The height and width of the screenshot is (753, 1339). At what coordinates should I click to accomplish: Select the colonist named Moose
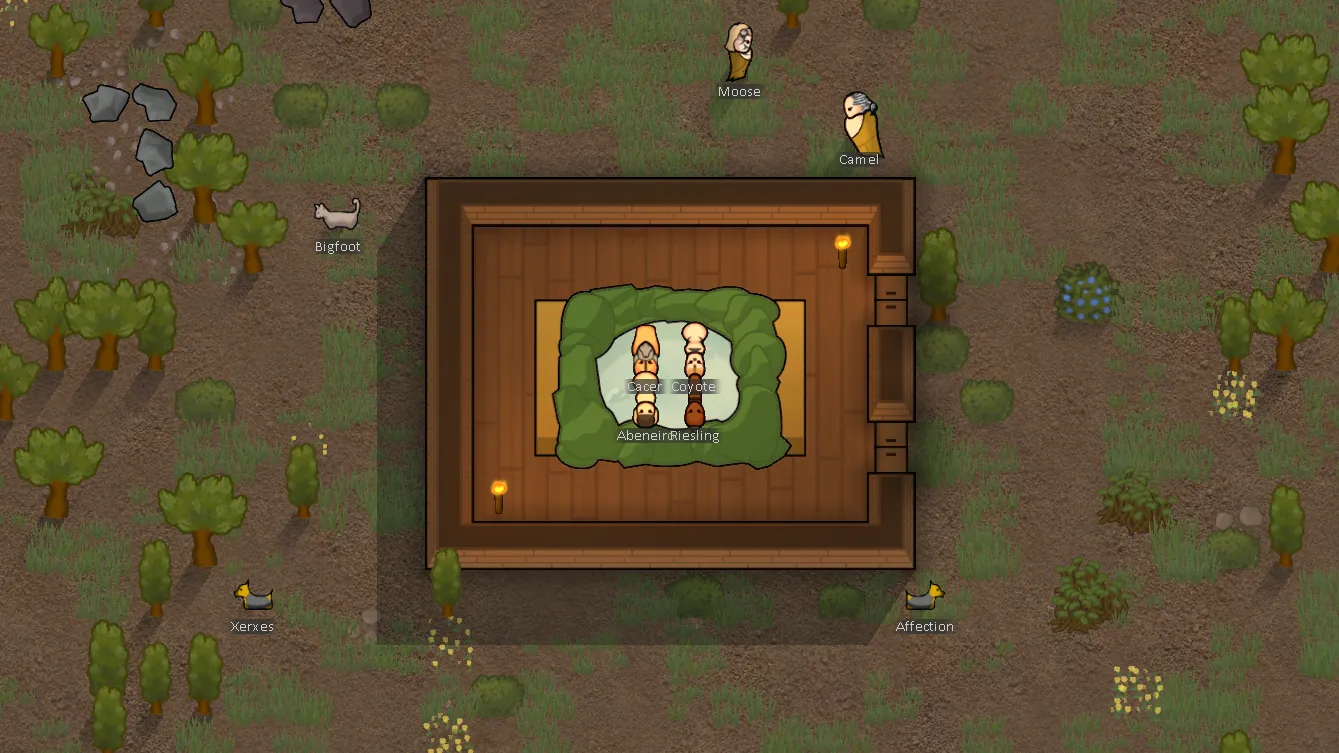739,51
